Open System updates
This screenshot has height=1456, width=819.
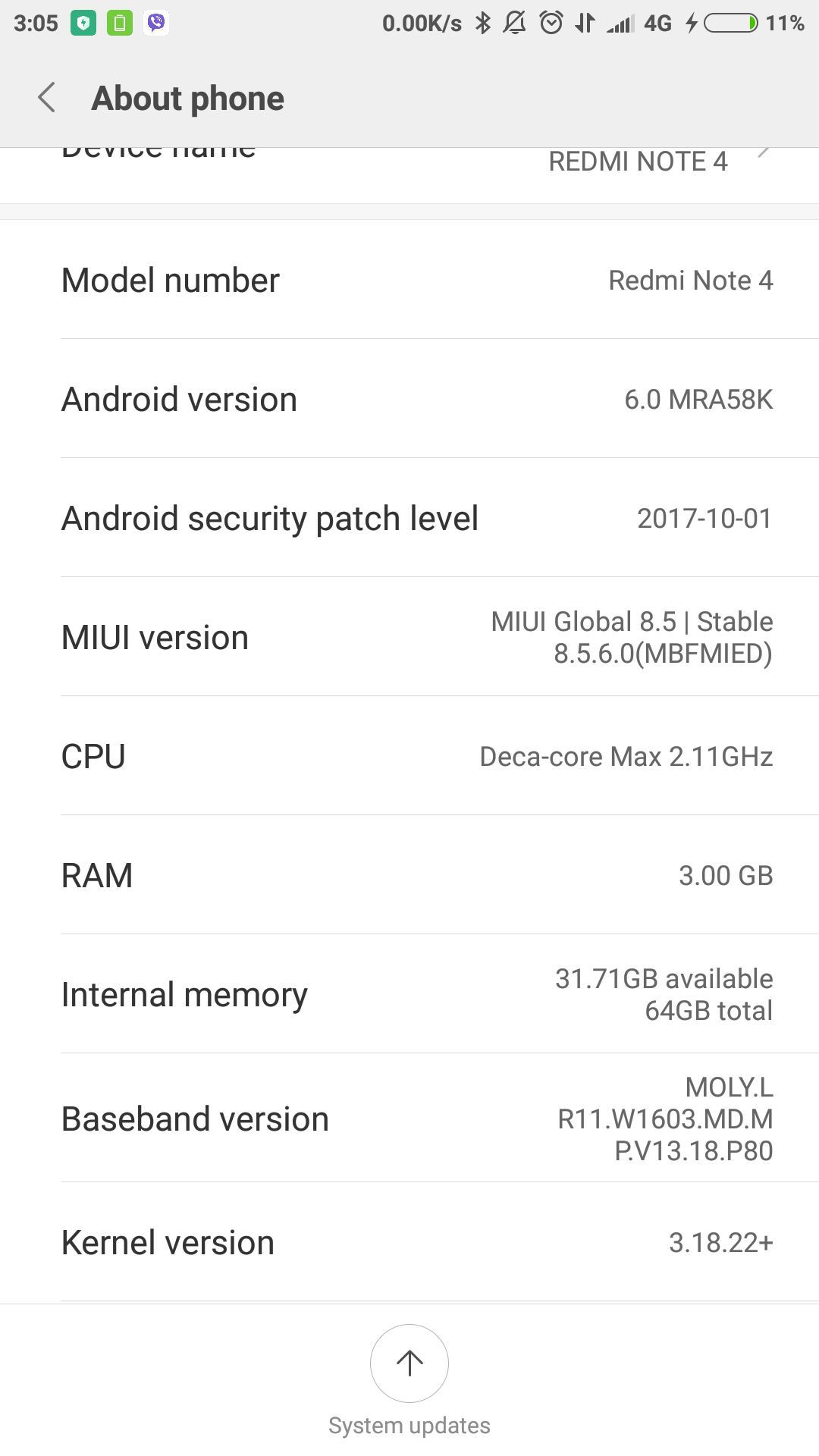tap(409, 1363)
